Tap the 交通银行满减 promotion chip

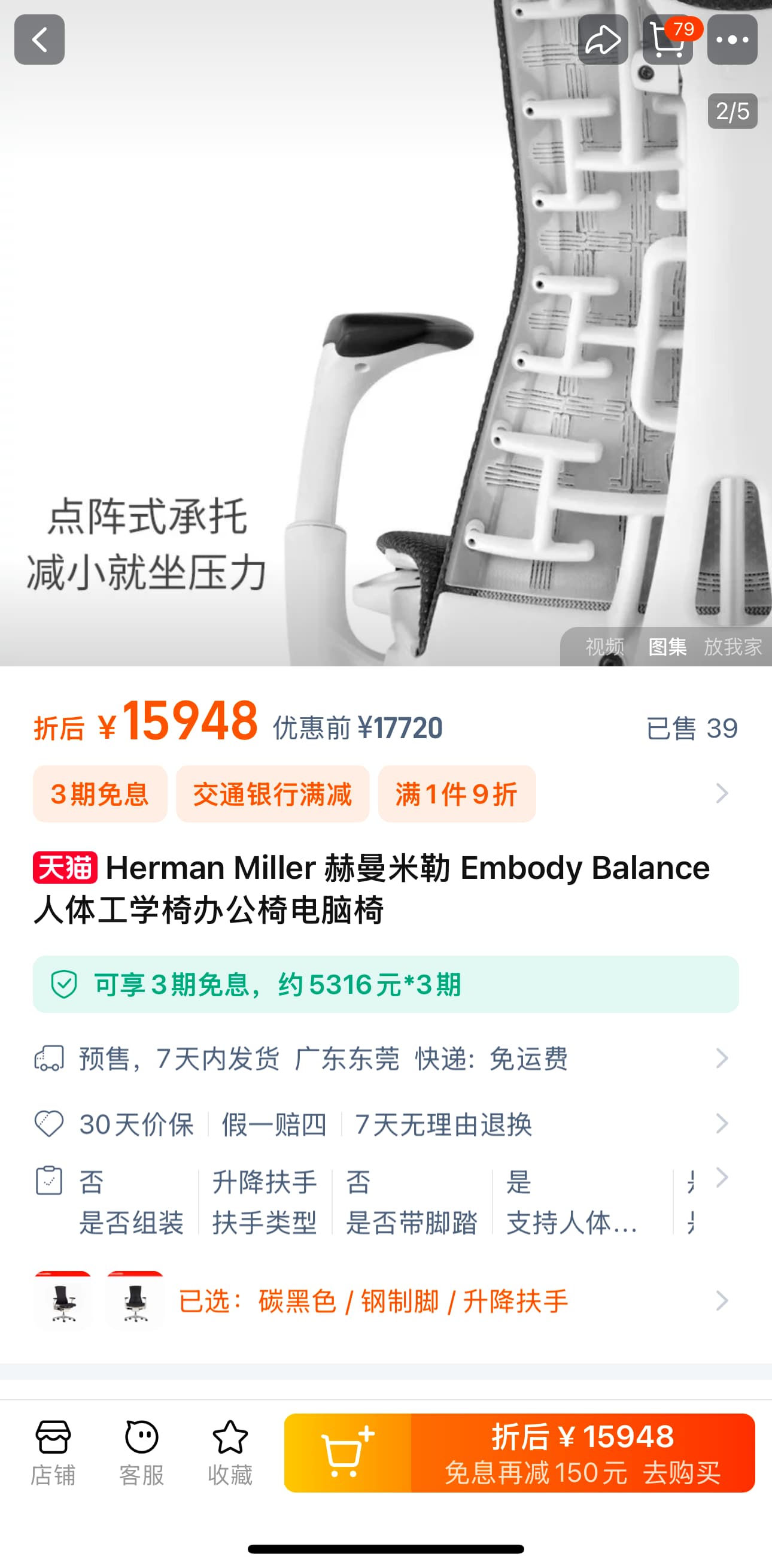point(272,794)
